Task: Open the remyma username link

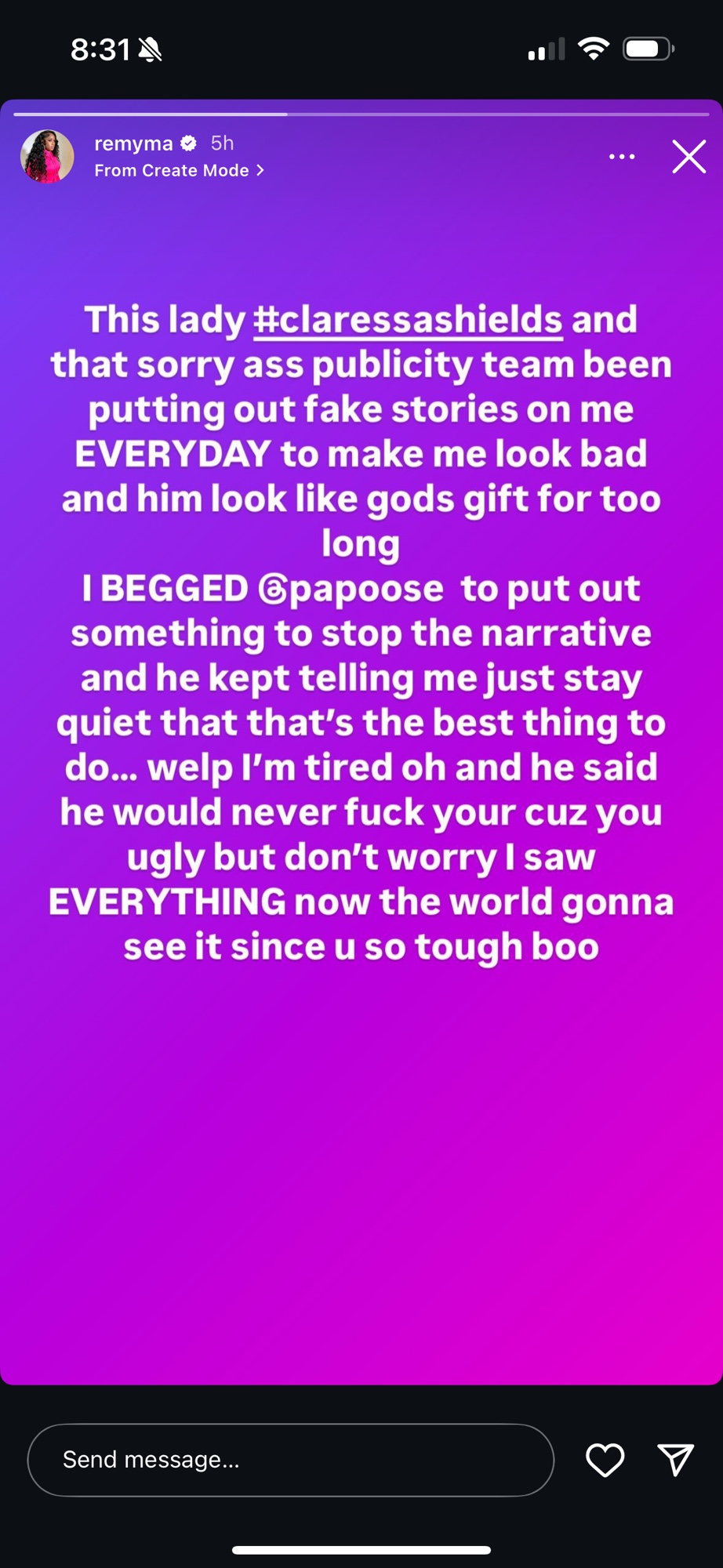Action: [133, 143]
